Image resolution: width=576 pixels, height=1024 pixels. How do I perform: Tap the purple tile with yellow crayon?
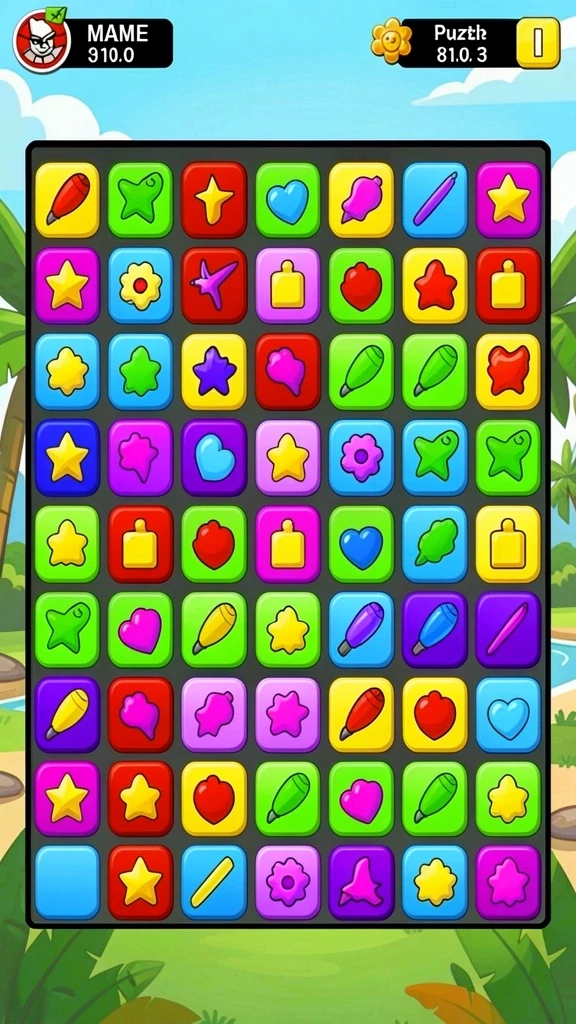pos(67,715)
